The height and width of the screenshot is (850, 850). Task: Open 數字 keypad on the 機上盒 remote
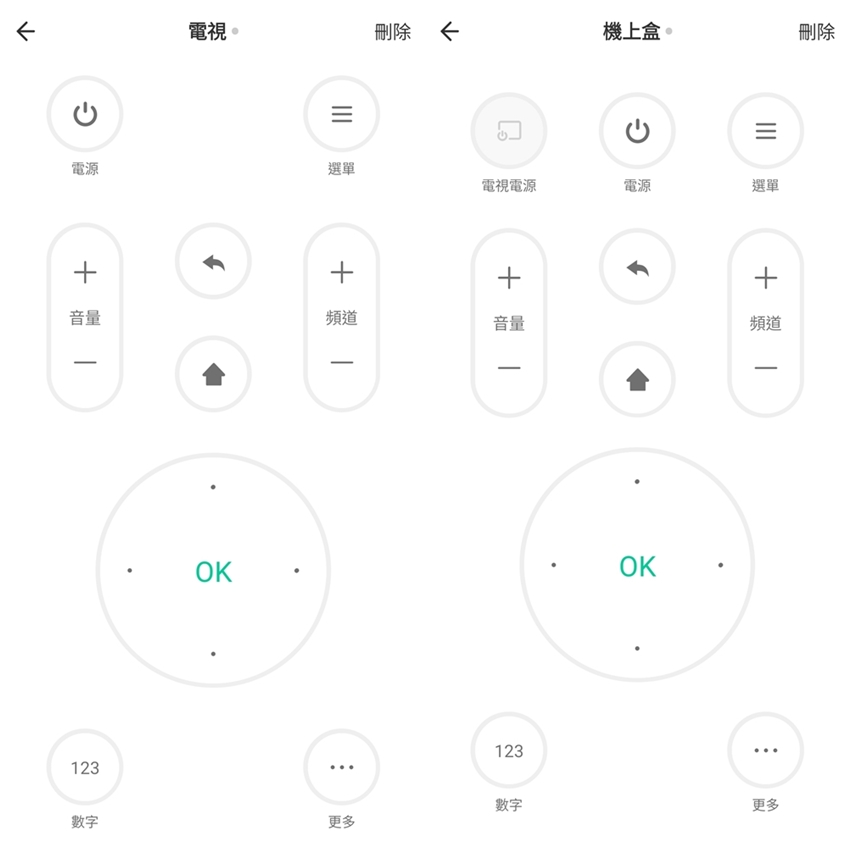509,751
